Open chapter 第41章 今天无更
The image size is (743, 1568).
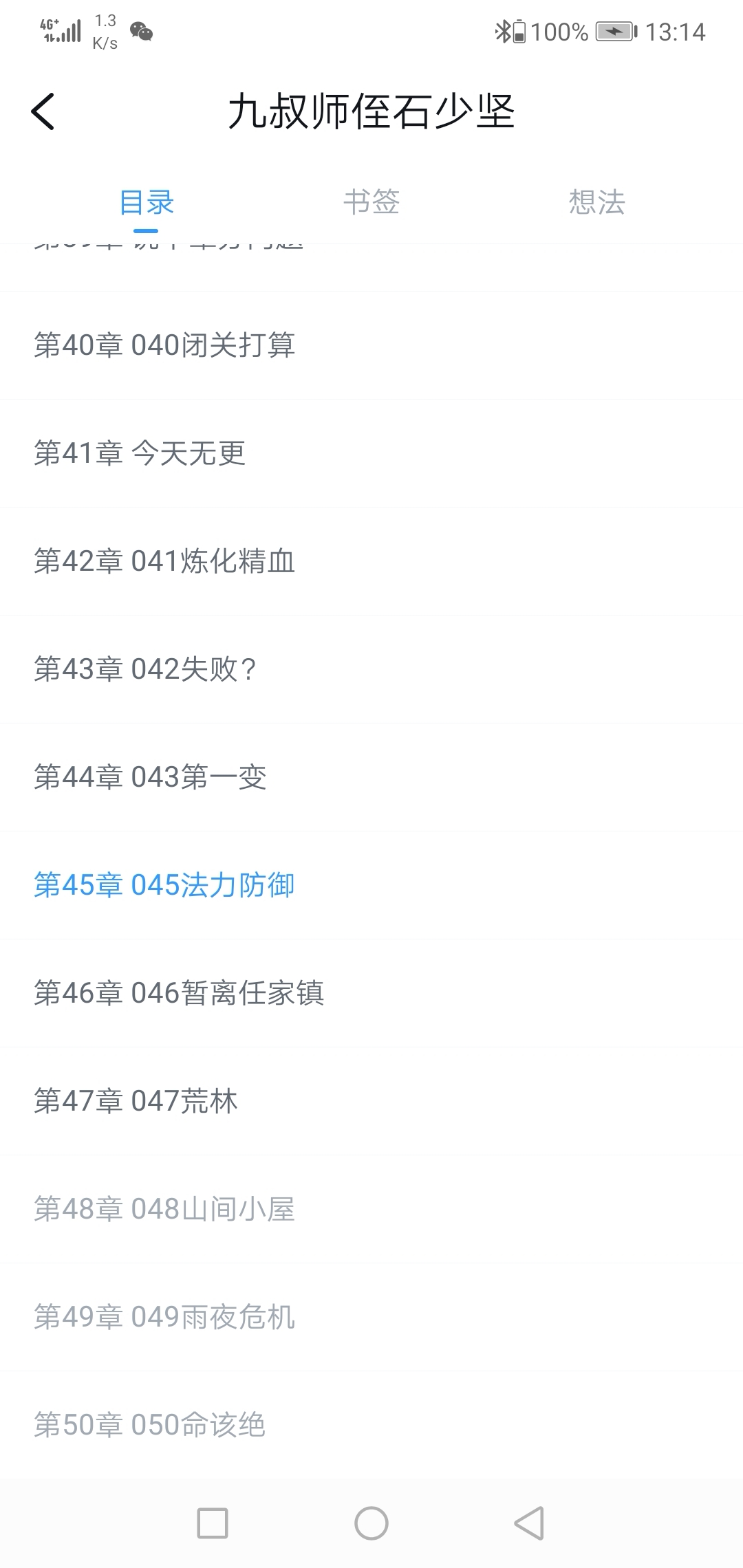[x=371, y=453]
